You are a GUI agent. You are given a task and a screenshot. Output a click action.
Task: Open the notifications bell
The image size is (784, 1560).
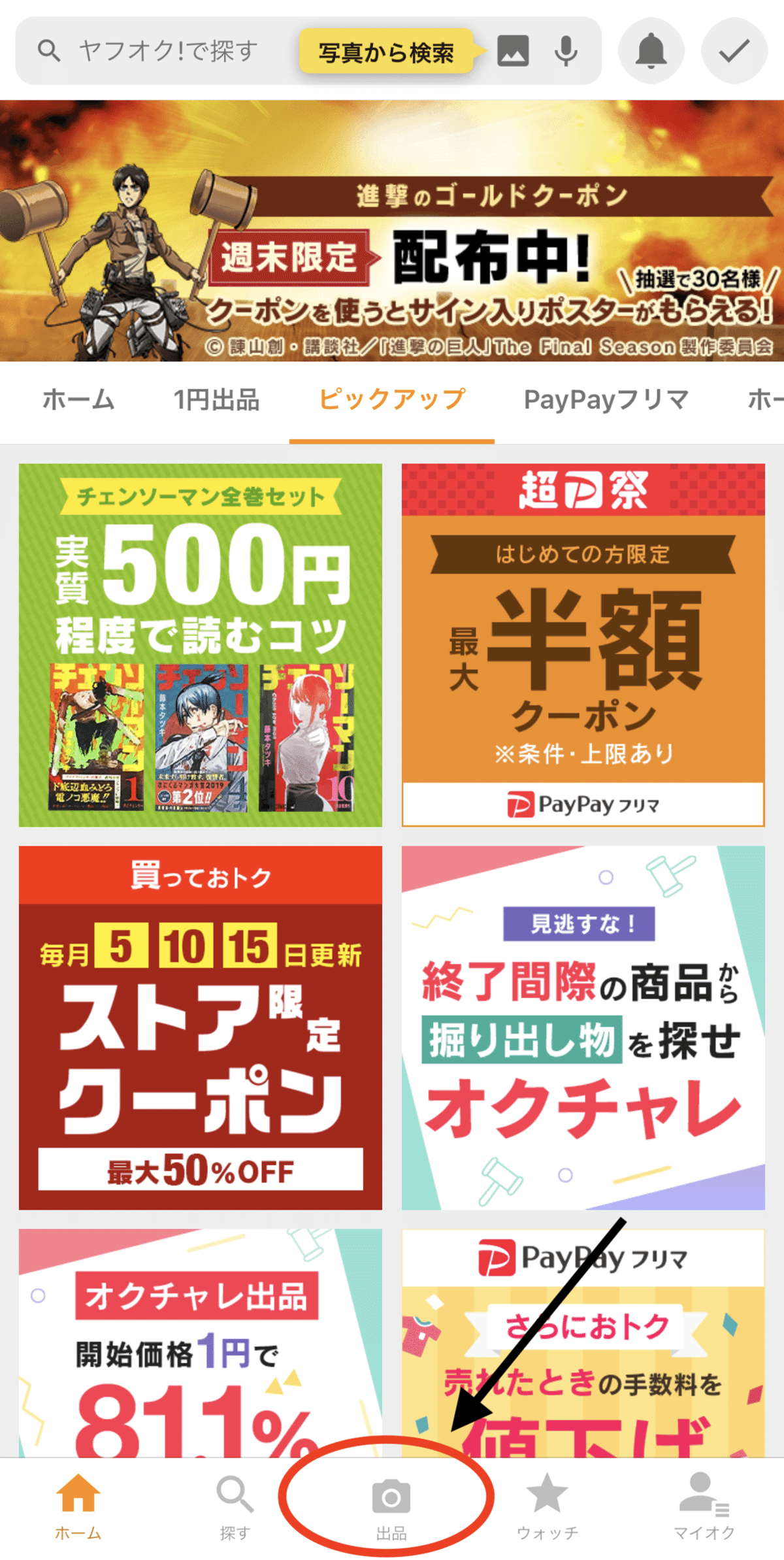651,51
